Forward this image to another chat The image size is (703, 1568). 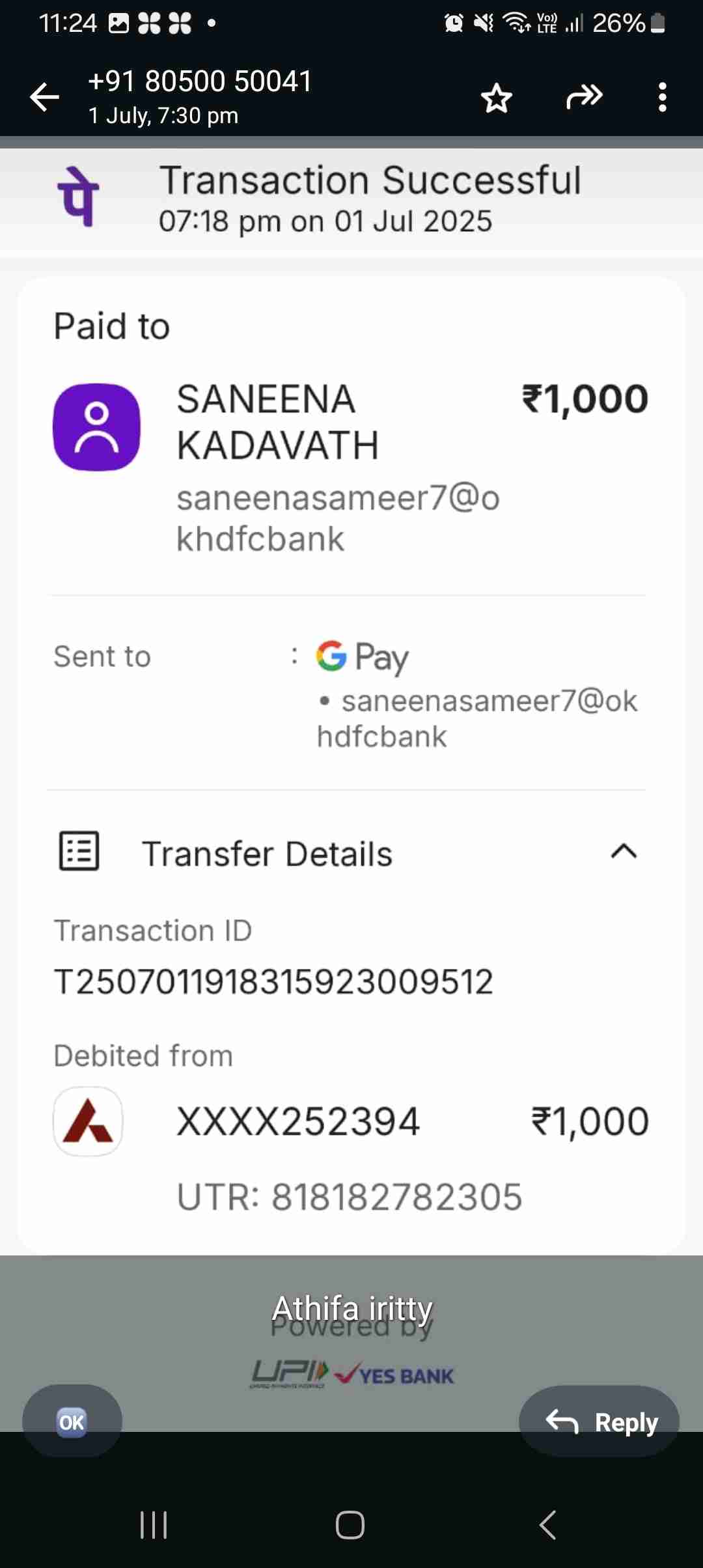click(584, 98)
